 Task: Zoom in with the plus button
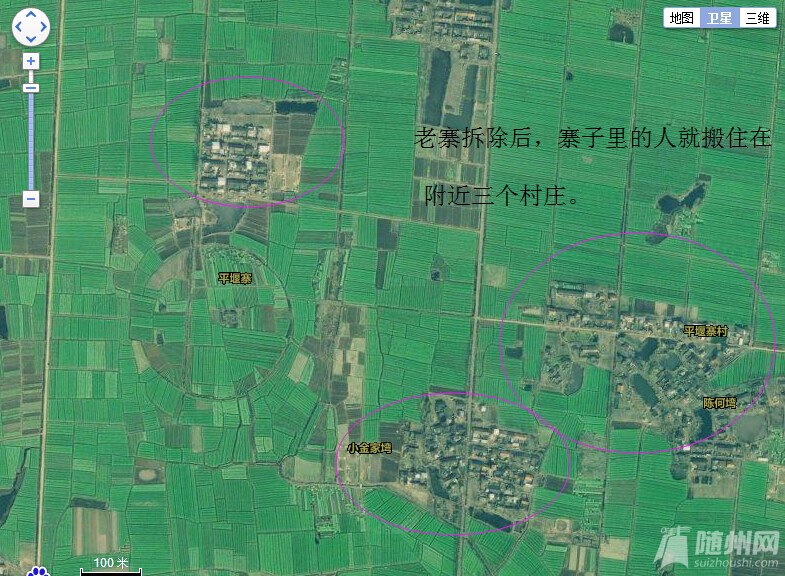point(31,61)
